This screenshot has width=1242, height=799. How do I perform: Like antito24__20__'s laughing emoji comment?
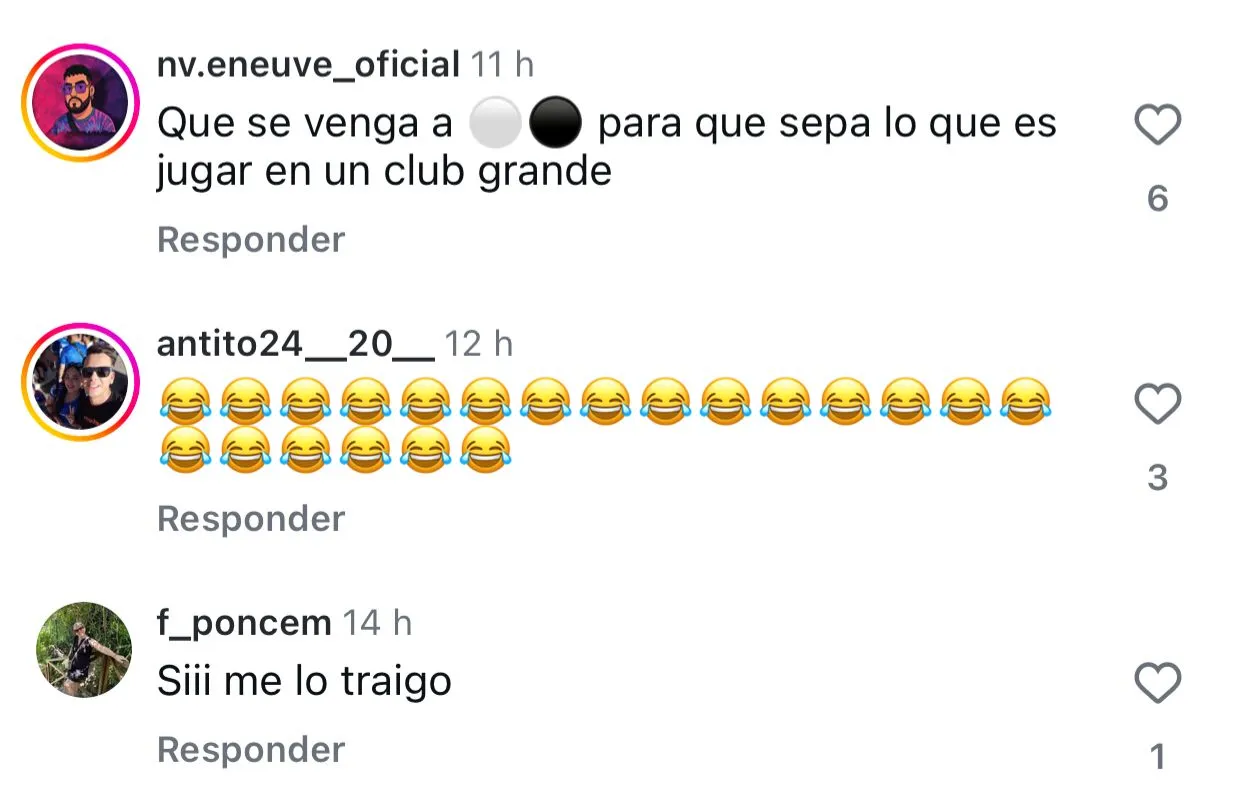click(1158, 405)
